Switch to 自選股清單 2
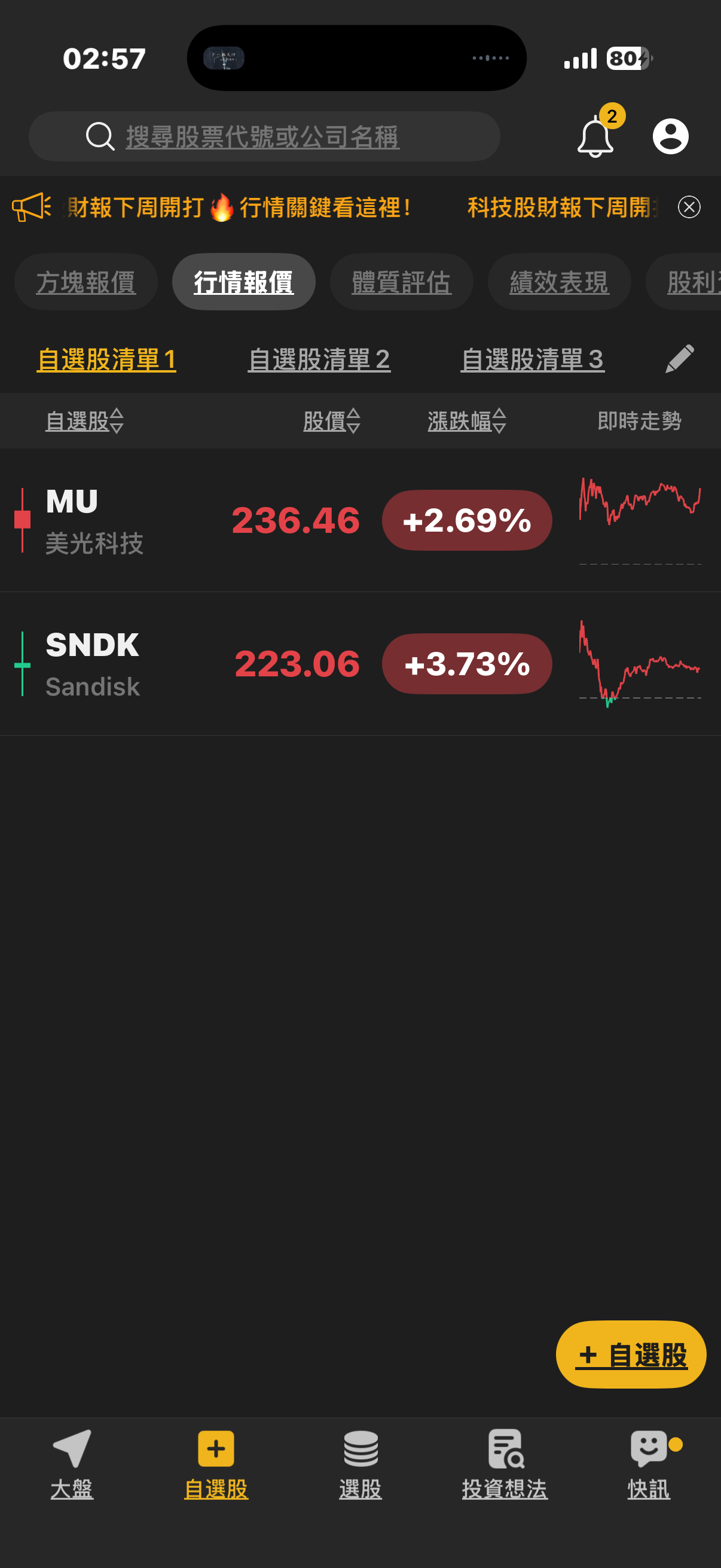 click(x=319, y=360)
